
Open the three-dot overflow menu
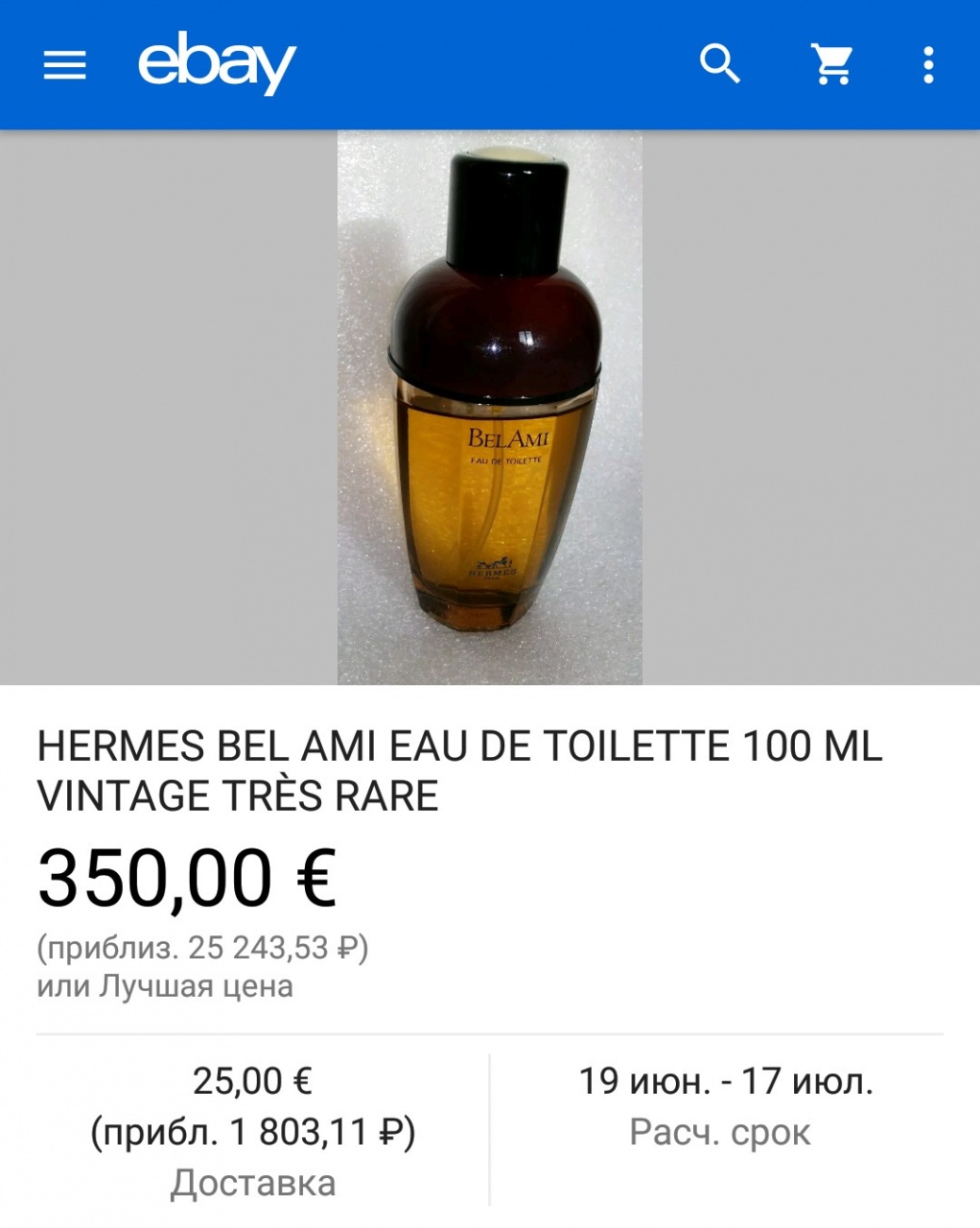927,65
